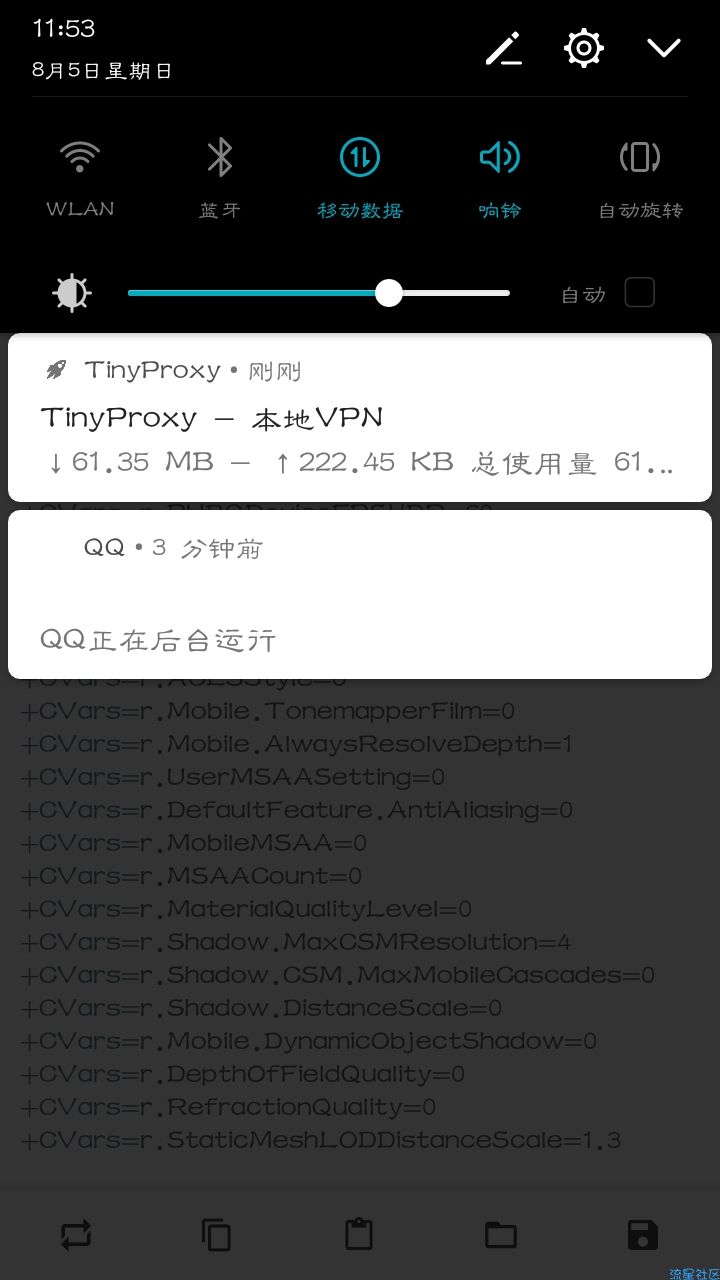Open the QQ background running notification

[360, 595]
